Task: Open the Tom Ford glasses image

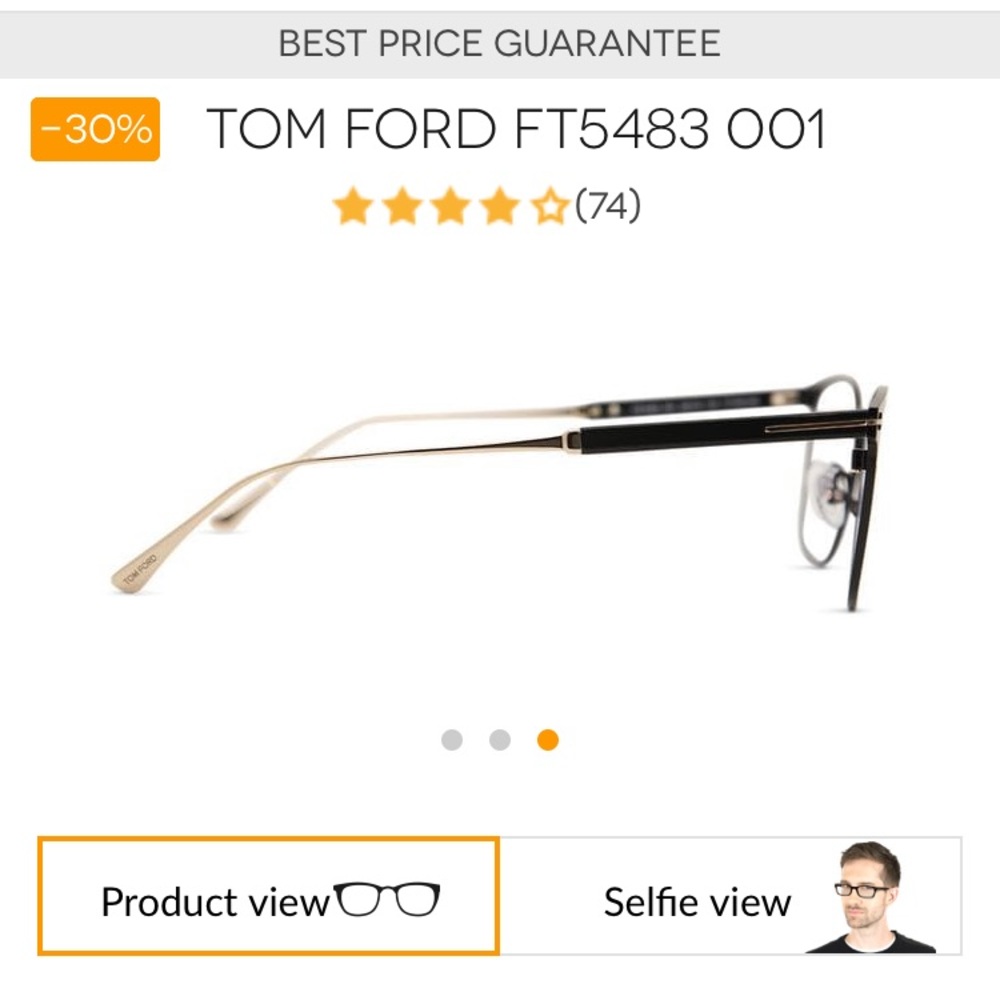Action: [x=500, y=490]
